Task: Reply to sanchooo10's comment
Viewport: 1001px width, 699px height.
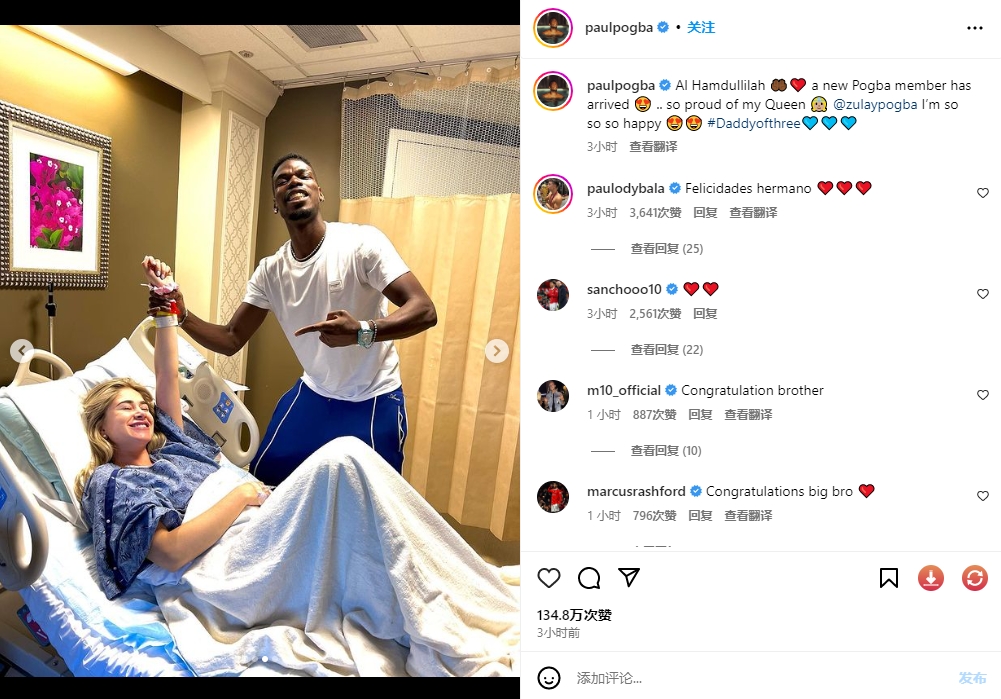Action: click(705, 314)
